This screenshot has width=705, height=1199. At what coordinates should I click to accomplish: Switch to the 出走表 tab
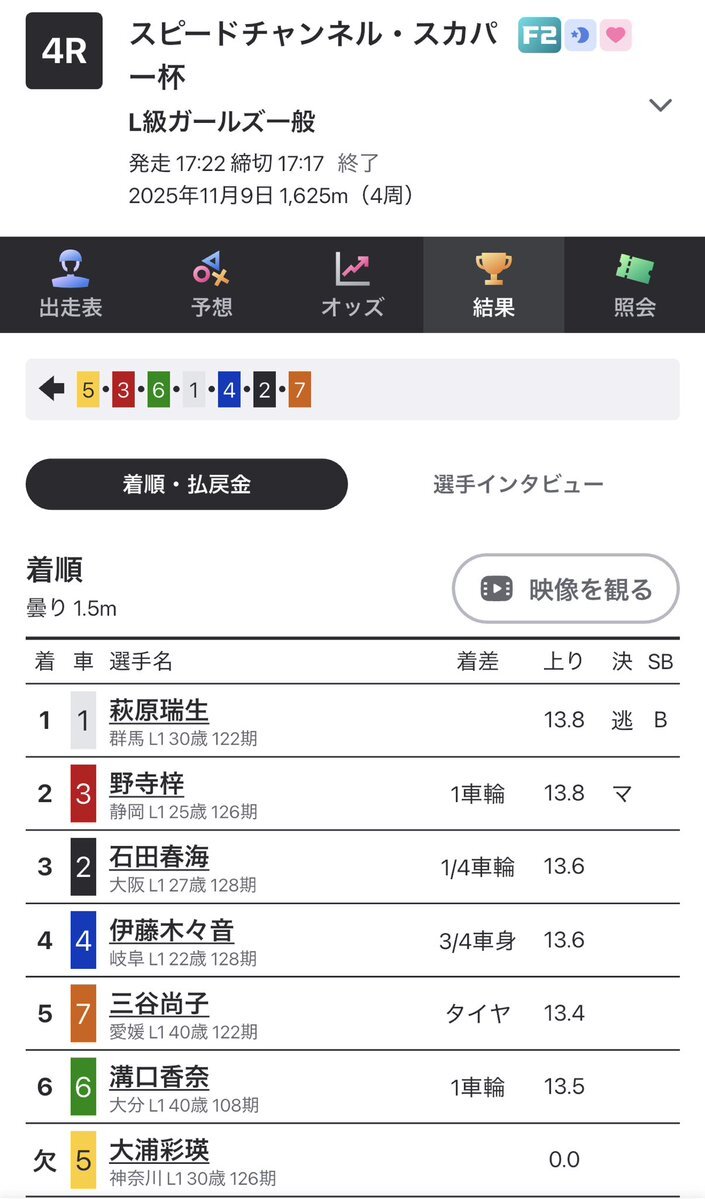coord(70,284)
